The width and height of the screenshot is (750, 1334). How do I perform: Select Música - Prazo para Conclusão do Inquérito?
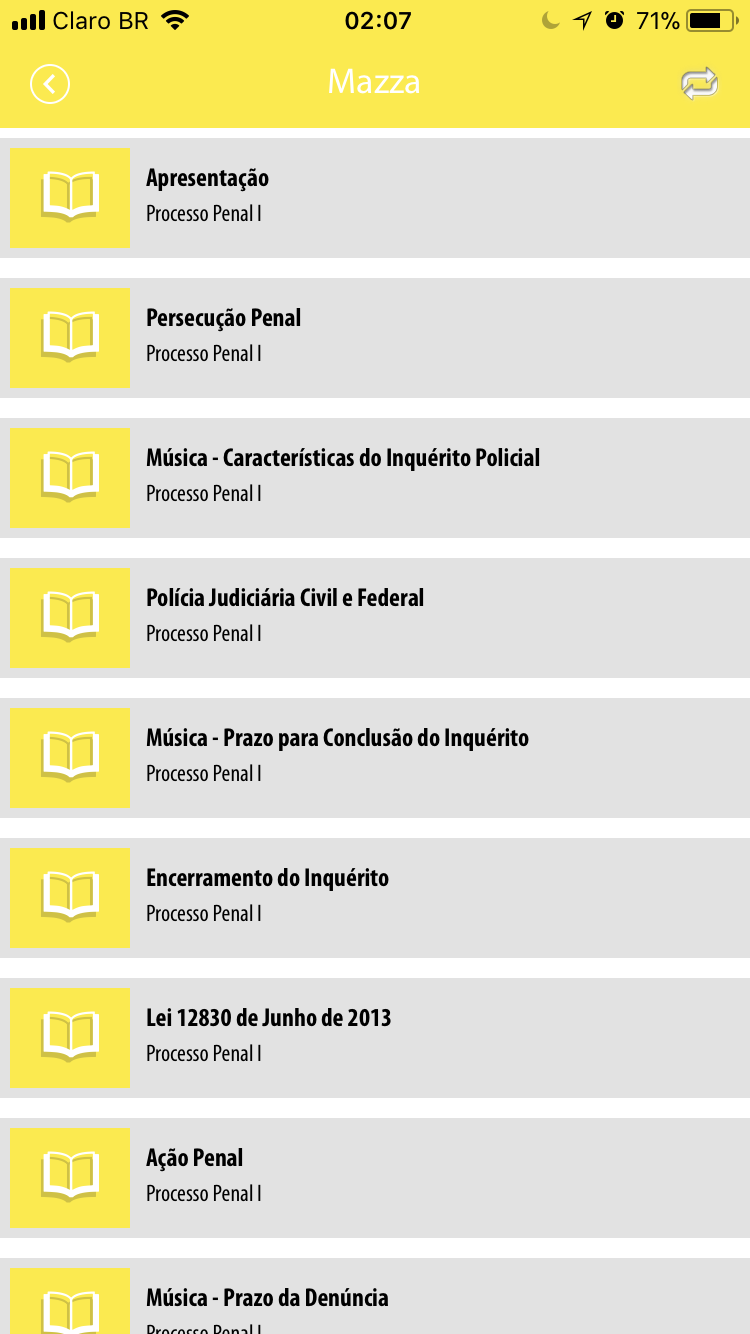pyautogui.click(x=375, y=757)
